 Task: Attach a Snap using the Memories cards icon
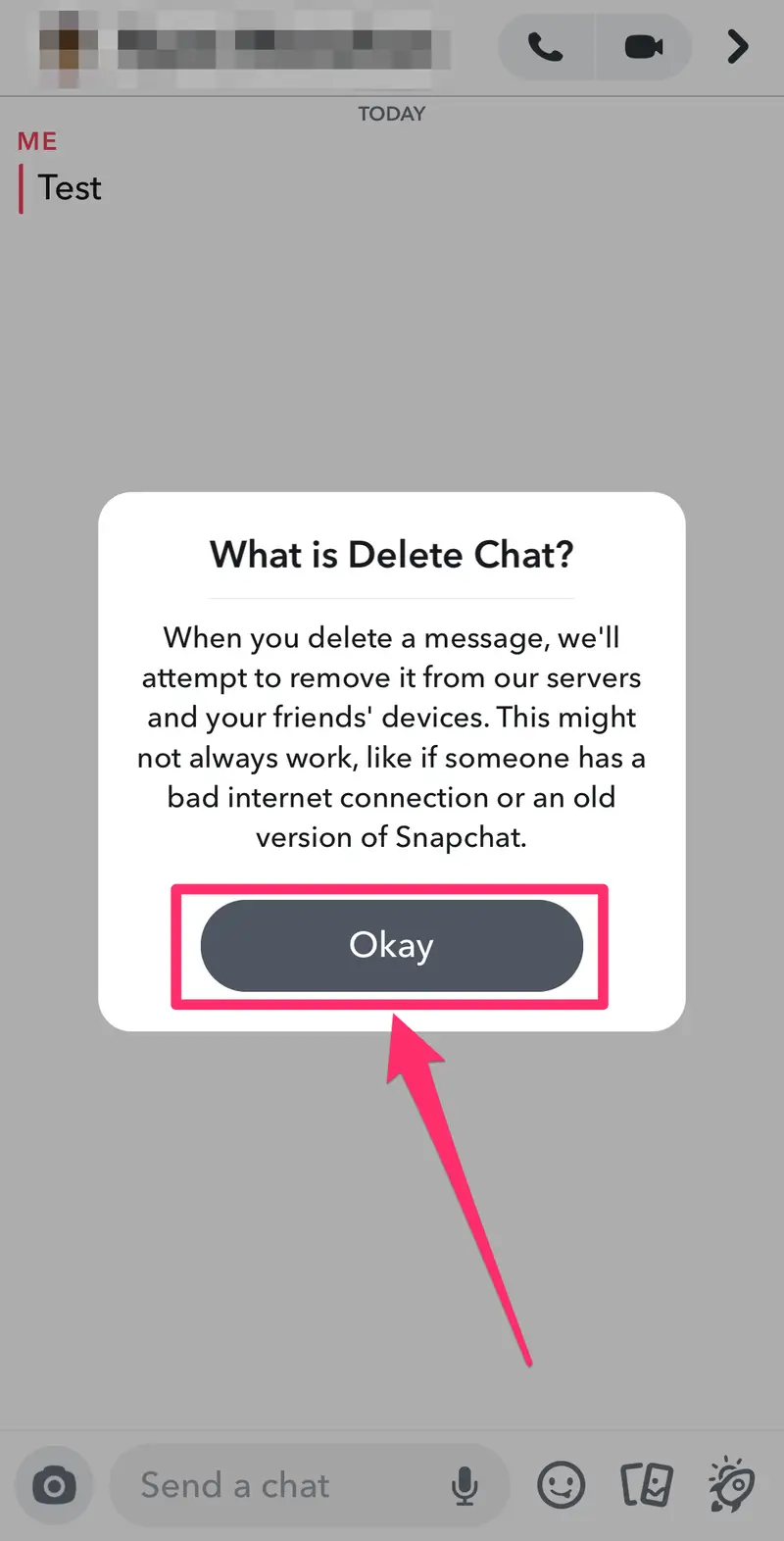(x=644, y=1485)
